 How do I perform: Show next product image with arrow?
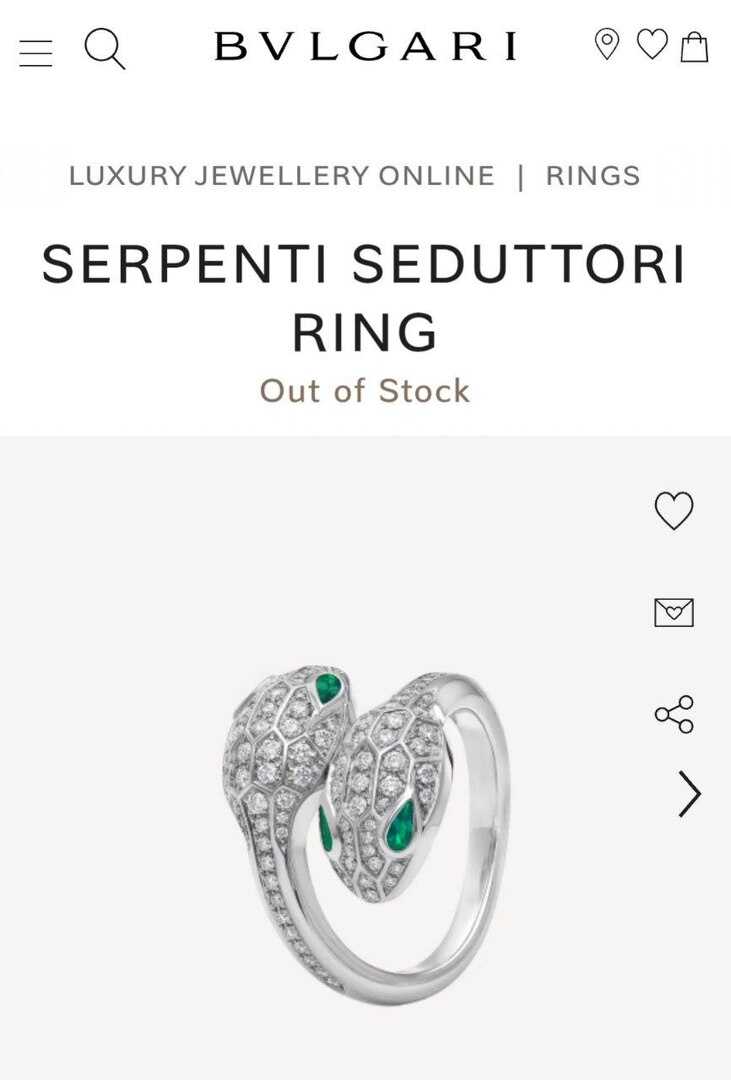[689, 794]
